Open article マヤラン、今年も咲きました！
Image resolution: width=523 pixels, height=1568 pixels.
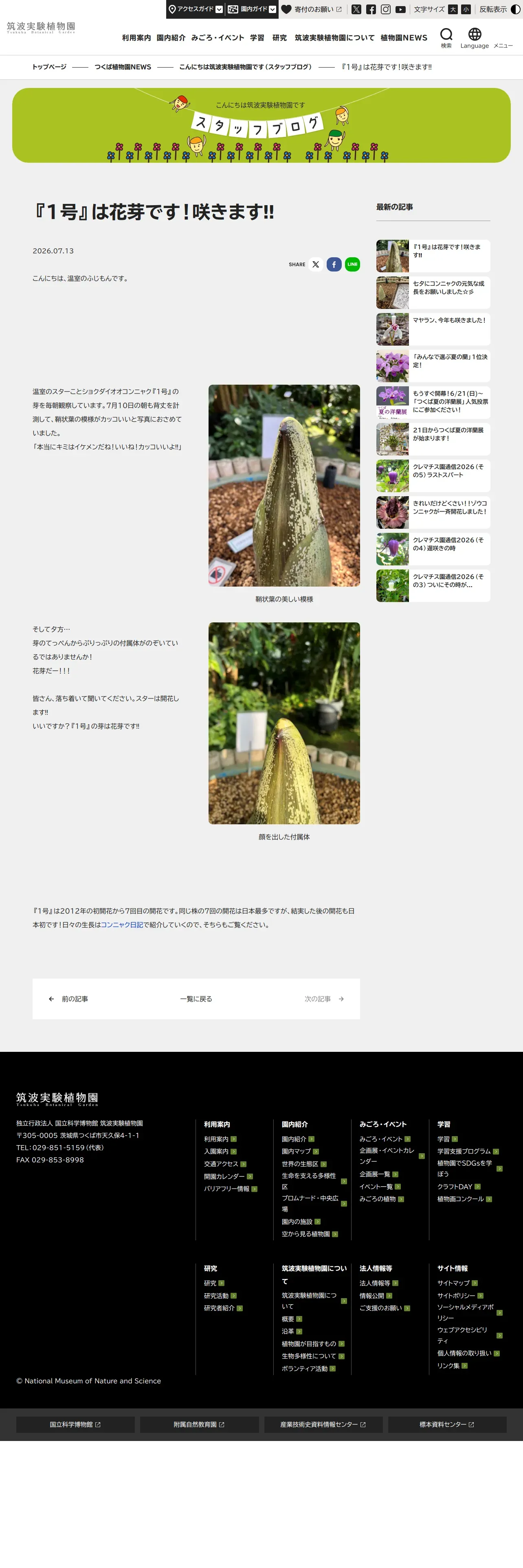[433, 329]
